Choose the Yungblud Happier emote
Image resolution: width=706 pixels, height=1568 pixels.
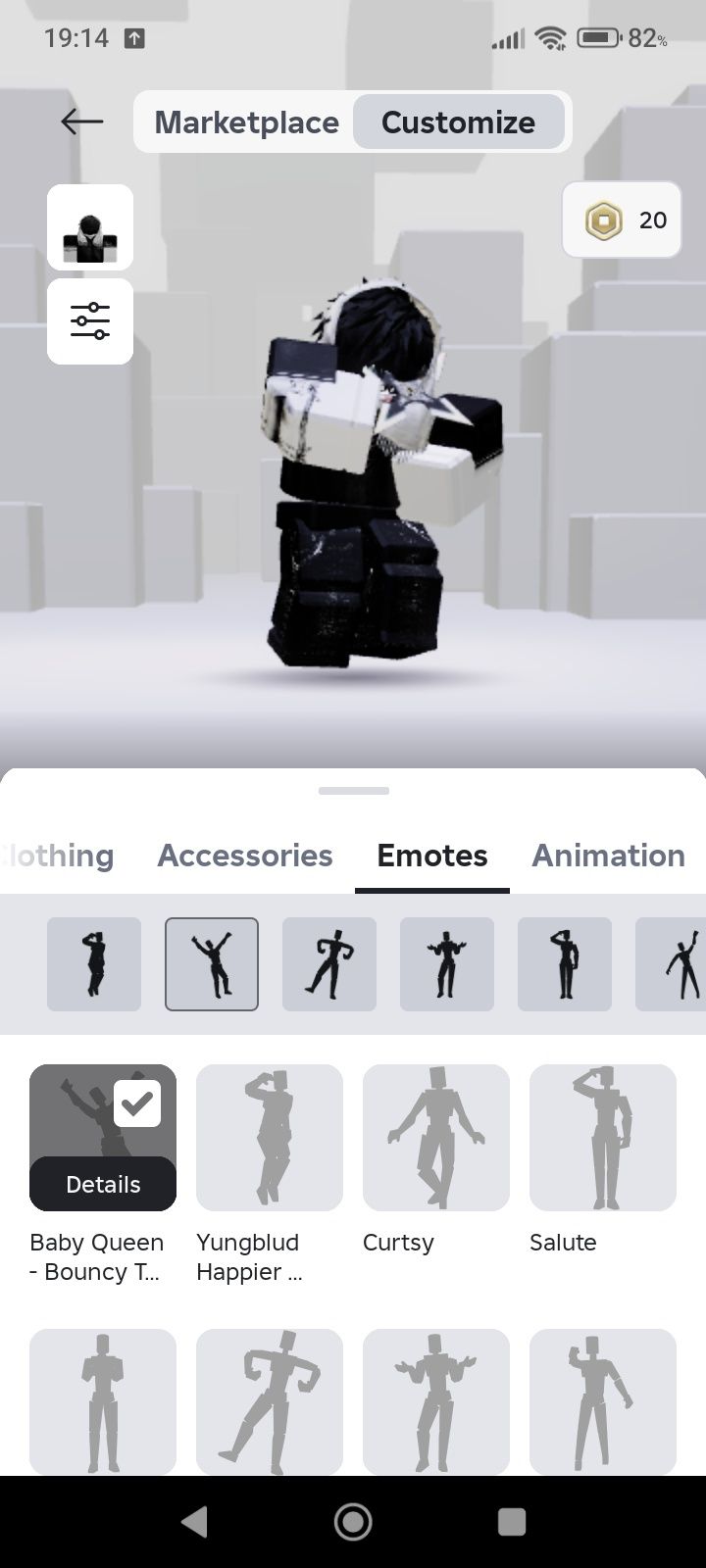tap(270, 1138)
